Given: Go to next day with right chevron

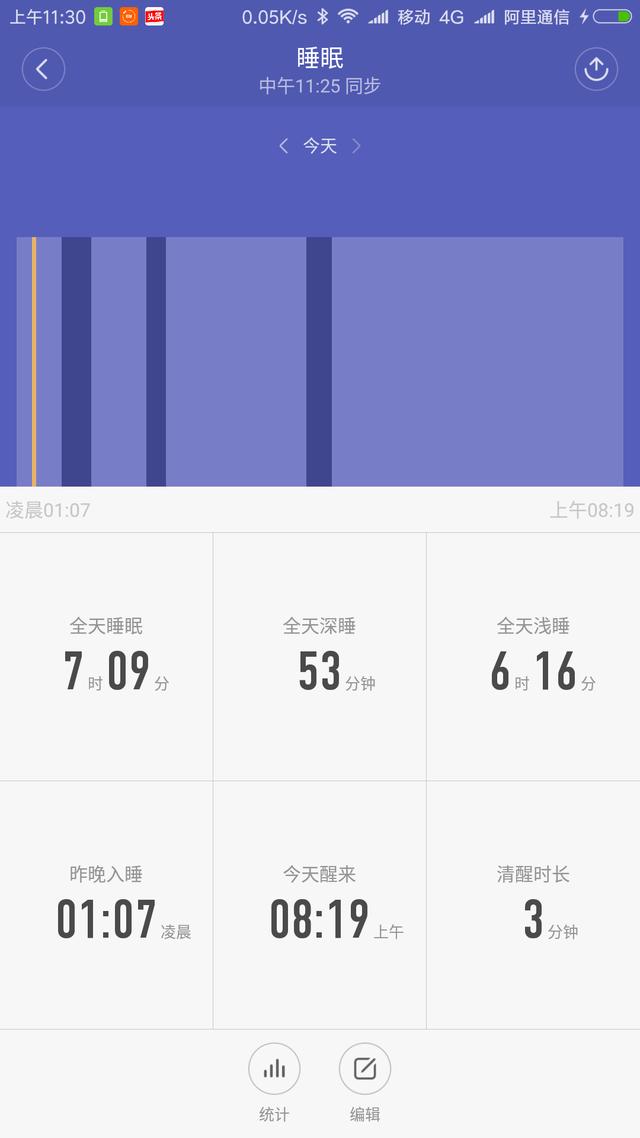Looking at the screenshot, I should click(x=356, y=146).
